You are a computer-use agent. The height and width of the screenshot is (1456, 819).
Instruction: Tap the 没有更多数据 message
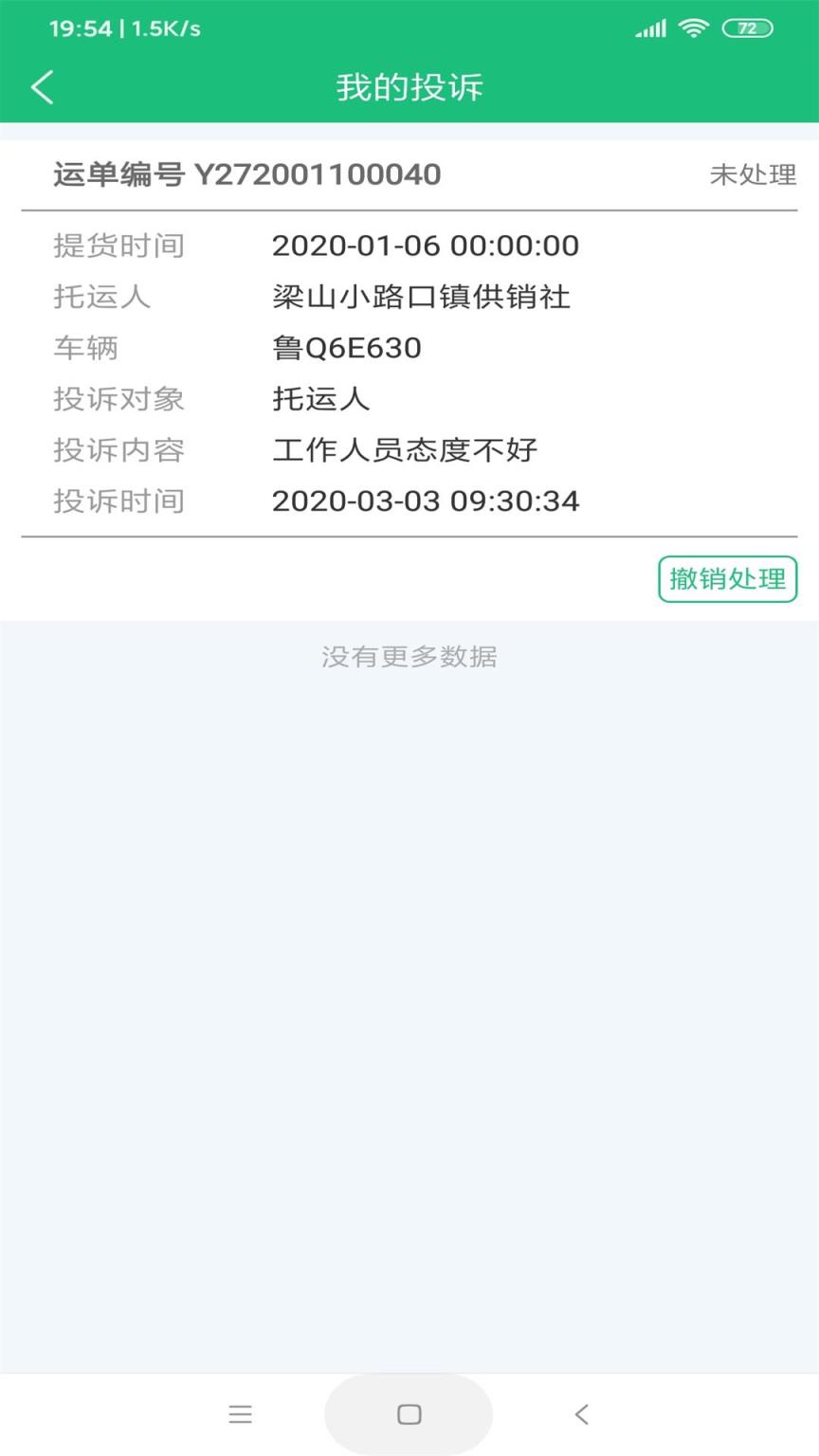pos(409,657)
